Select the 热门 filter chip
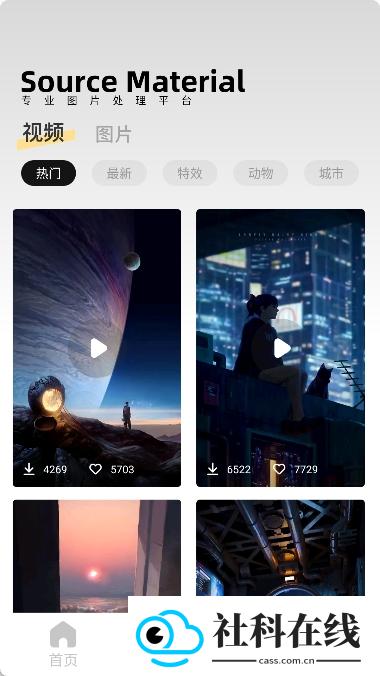This screenshot has width=380, height=676. tap(48, 173)
